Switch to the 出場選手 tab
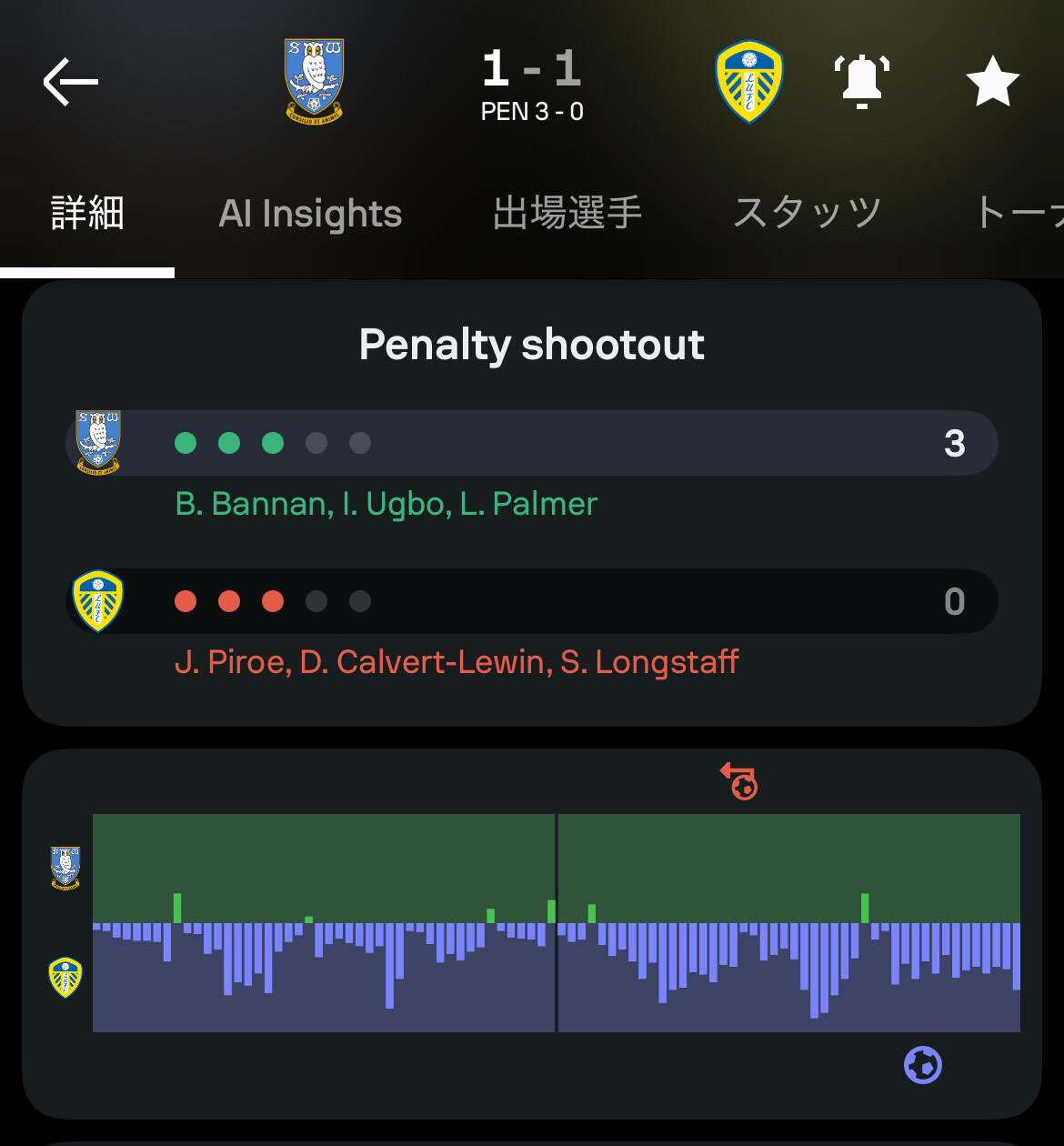This screenshot has width=1064, height=1146. pos(567,214)
